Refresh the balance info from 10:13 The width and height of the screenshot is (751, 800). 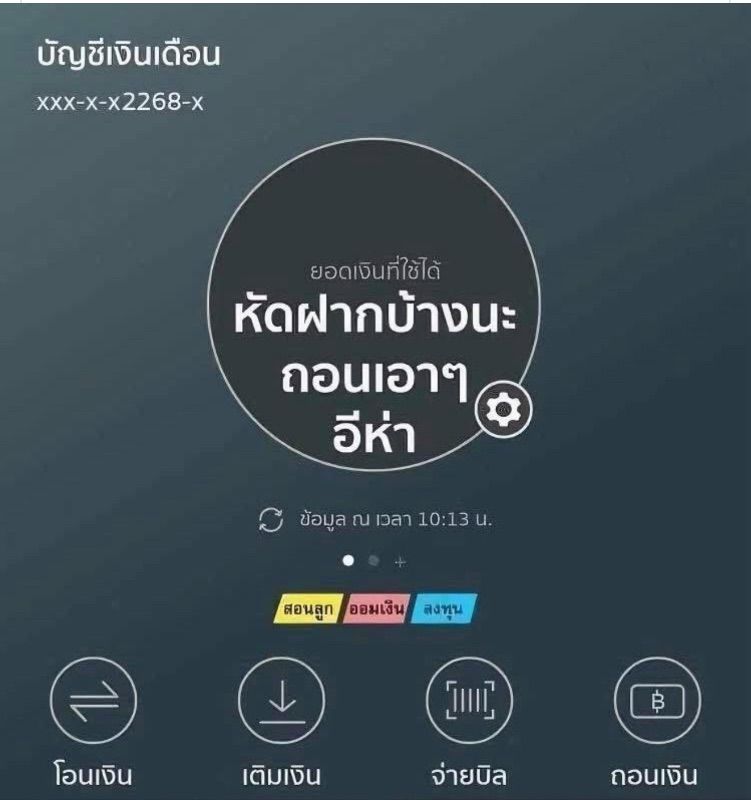tap(271, 520)
